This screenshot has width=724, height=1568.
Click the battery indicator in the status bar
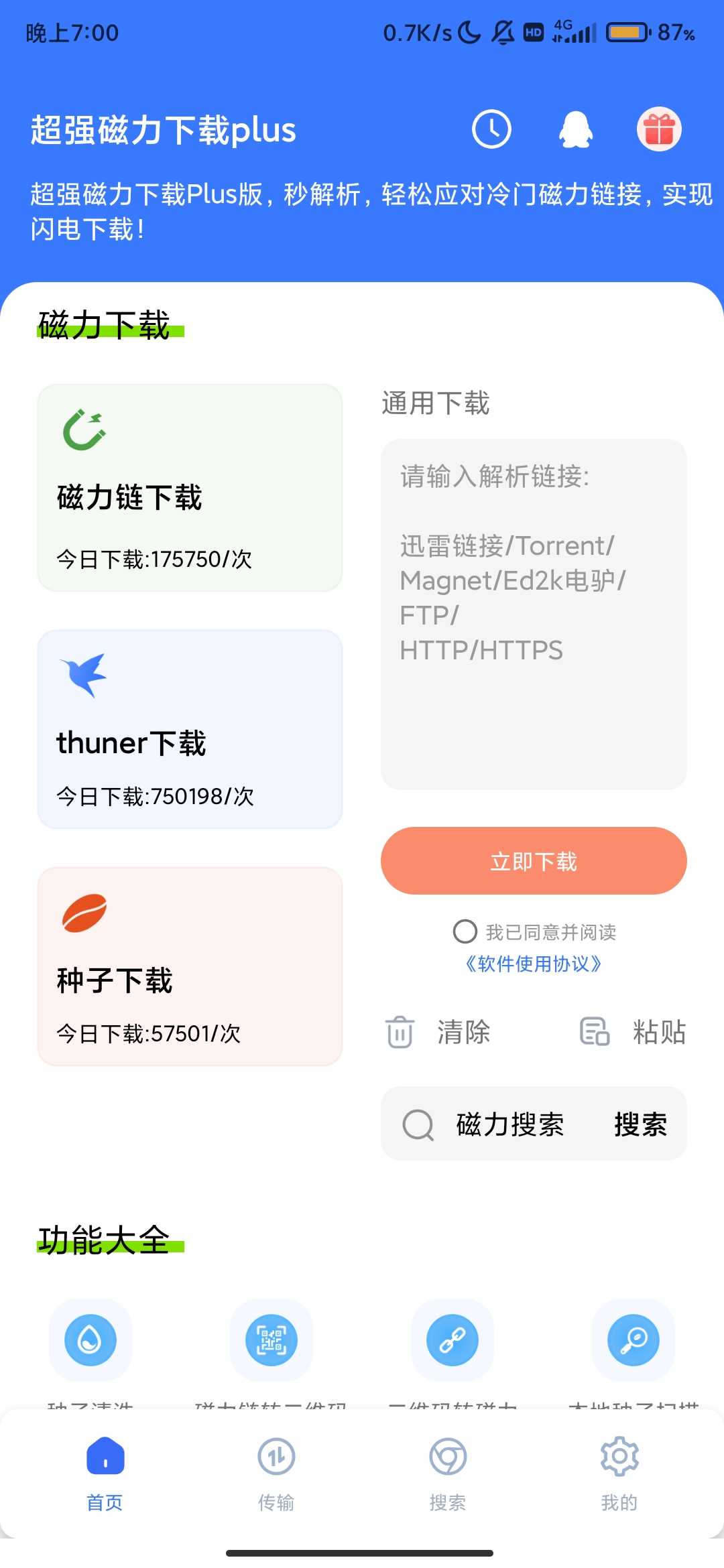[628, 31]
